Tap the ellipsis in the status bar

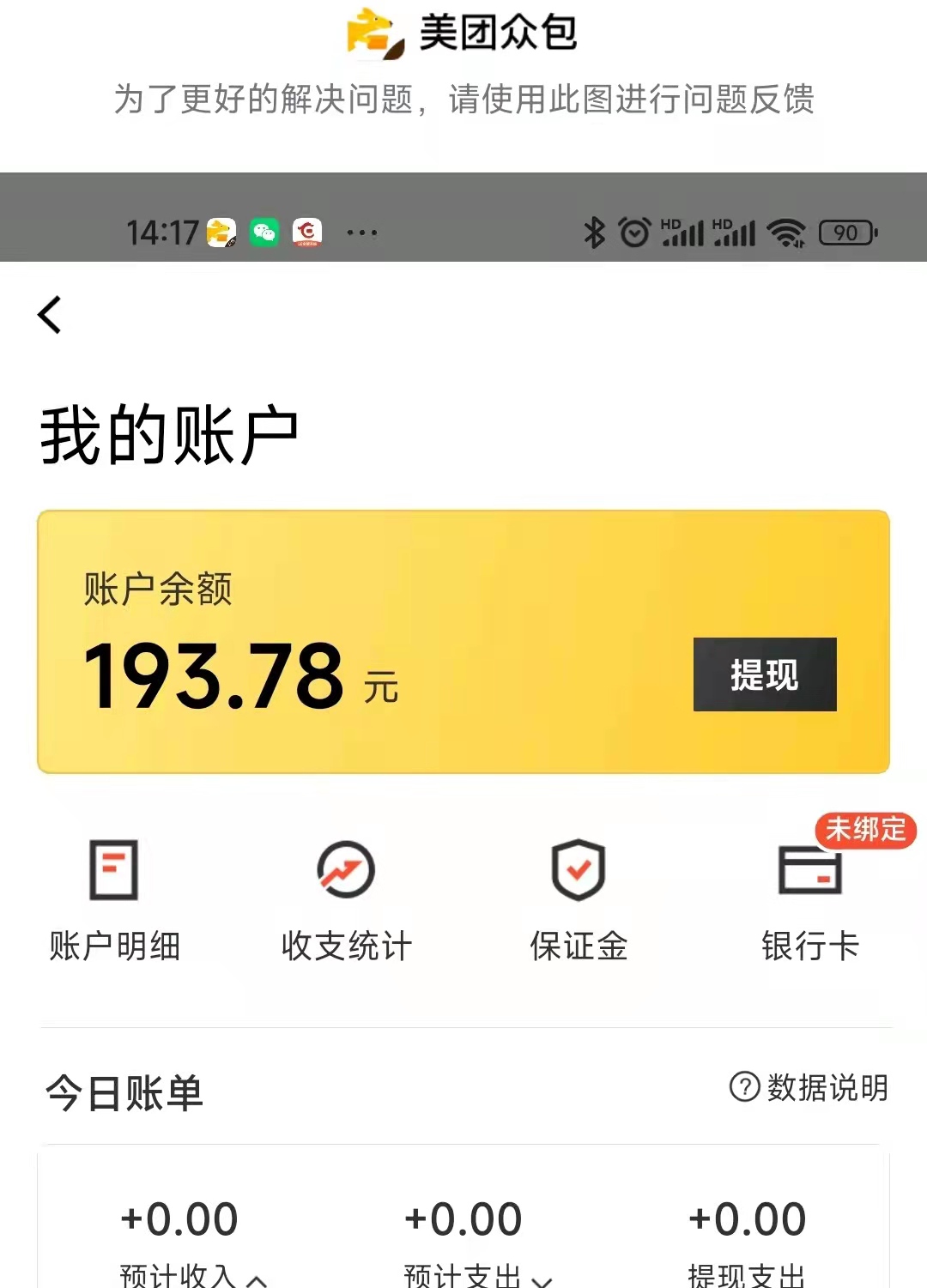coord(360,231)
